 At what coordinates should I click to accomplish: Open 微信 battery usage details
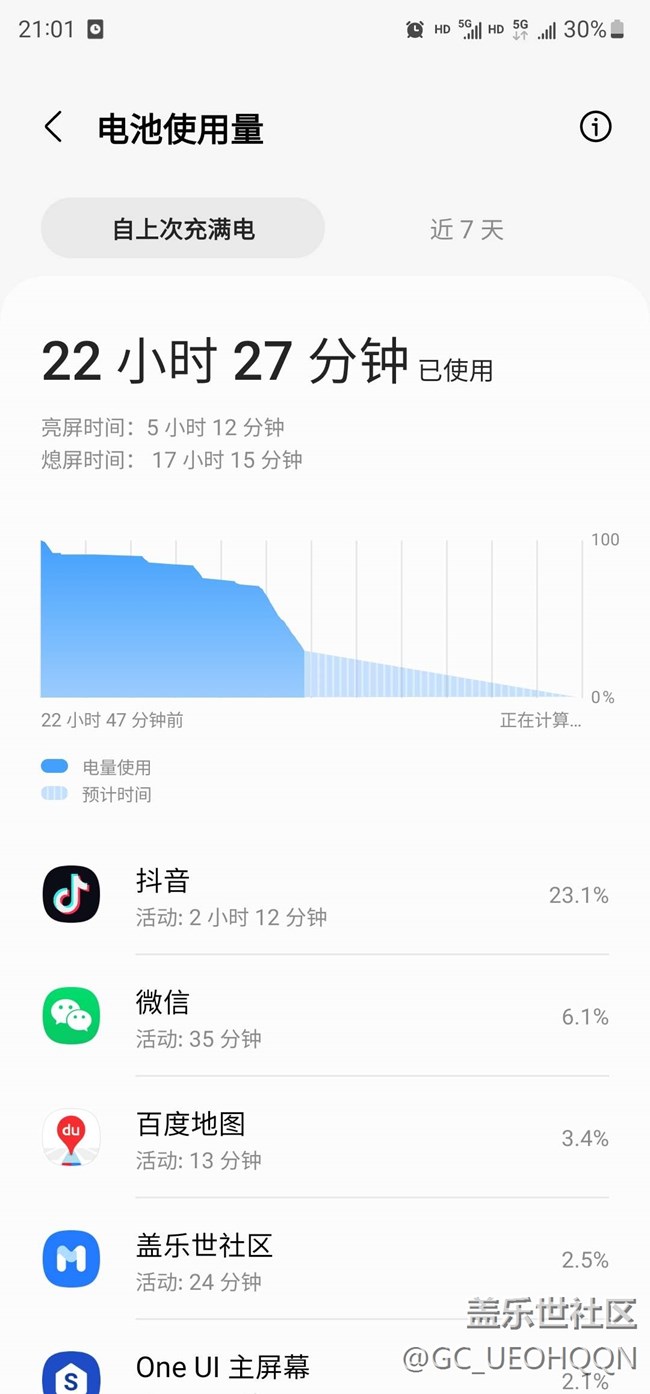coord(325,1016)
